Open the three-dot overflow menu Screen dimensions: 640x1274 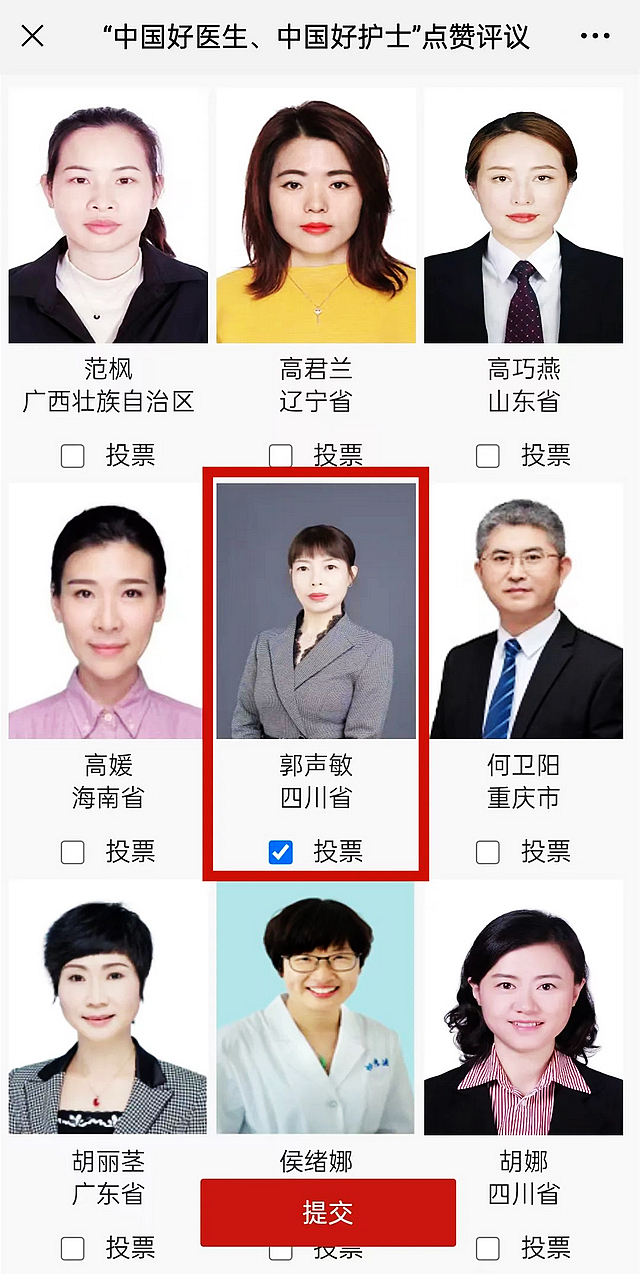tap(595, 37)
